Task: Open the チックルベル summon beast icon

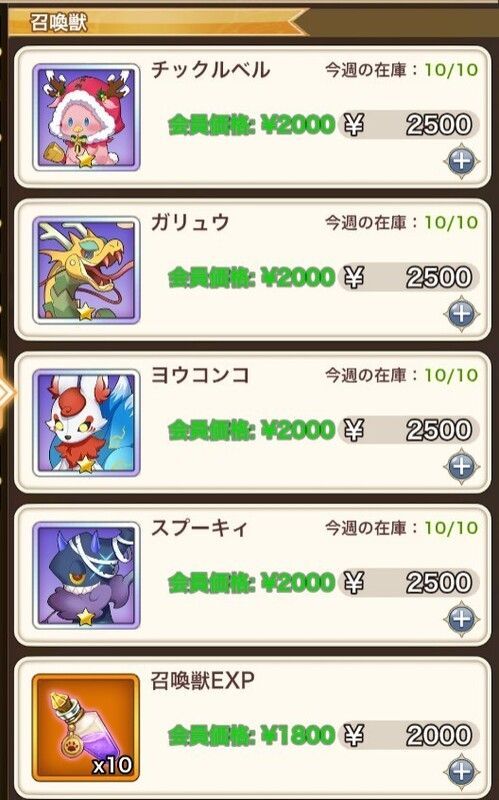Action: tap(86, 117)
